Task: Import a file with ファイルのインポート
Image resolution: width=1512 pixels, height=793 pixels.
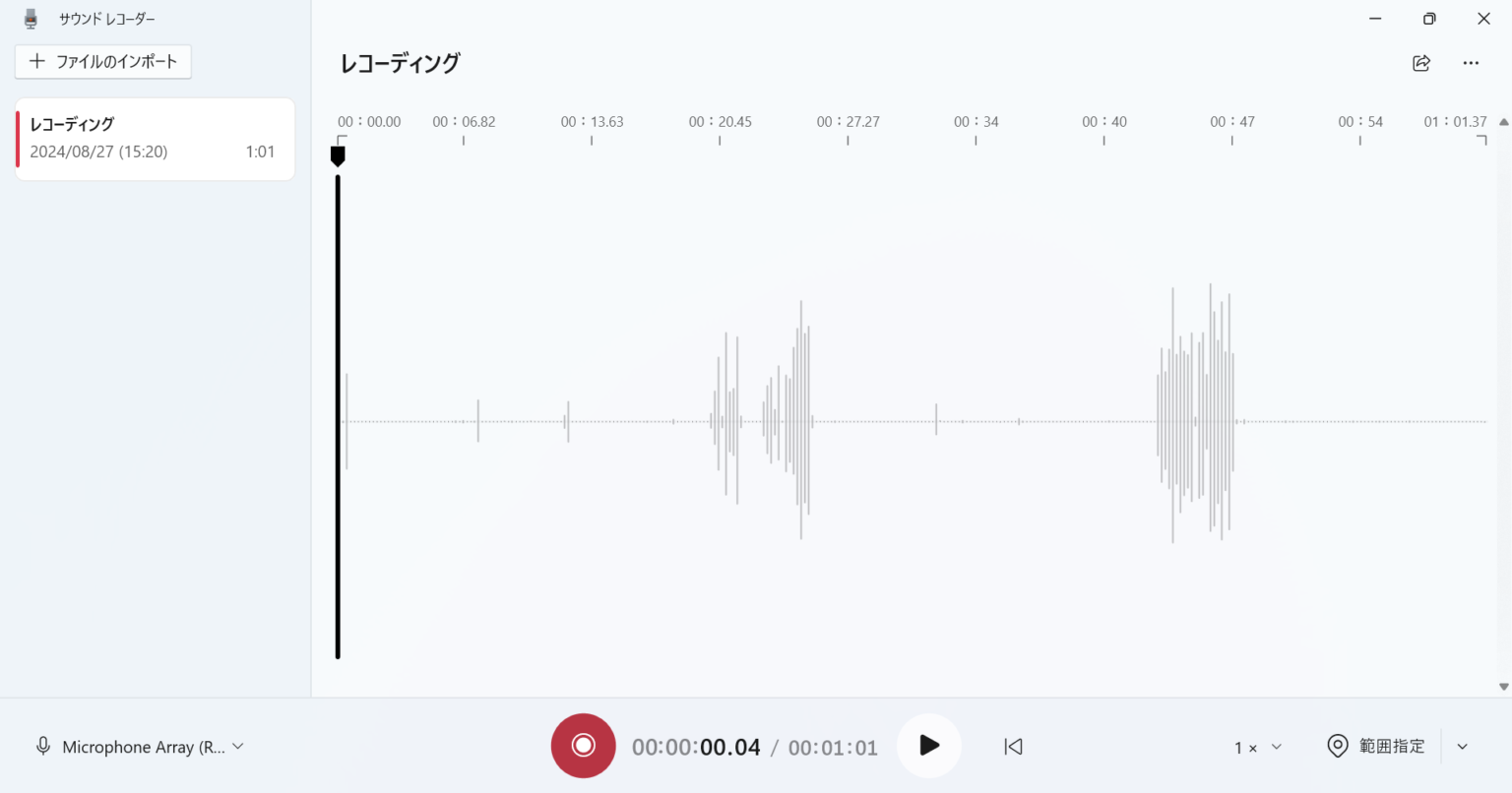Action: point(103,61)
